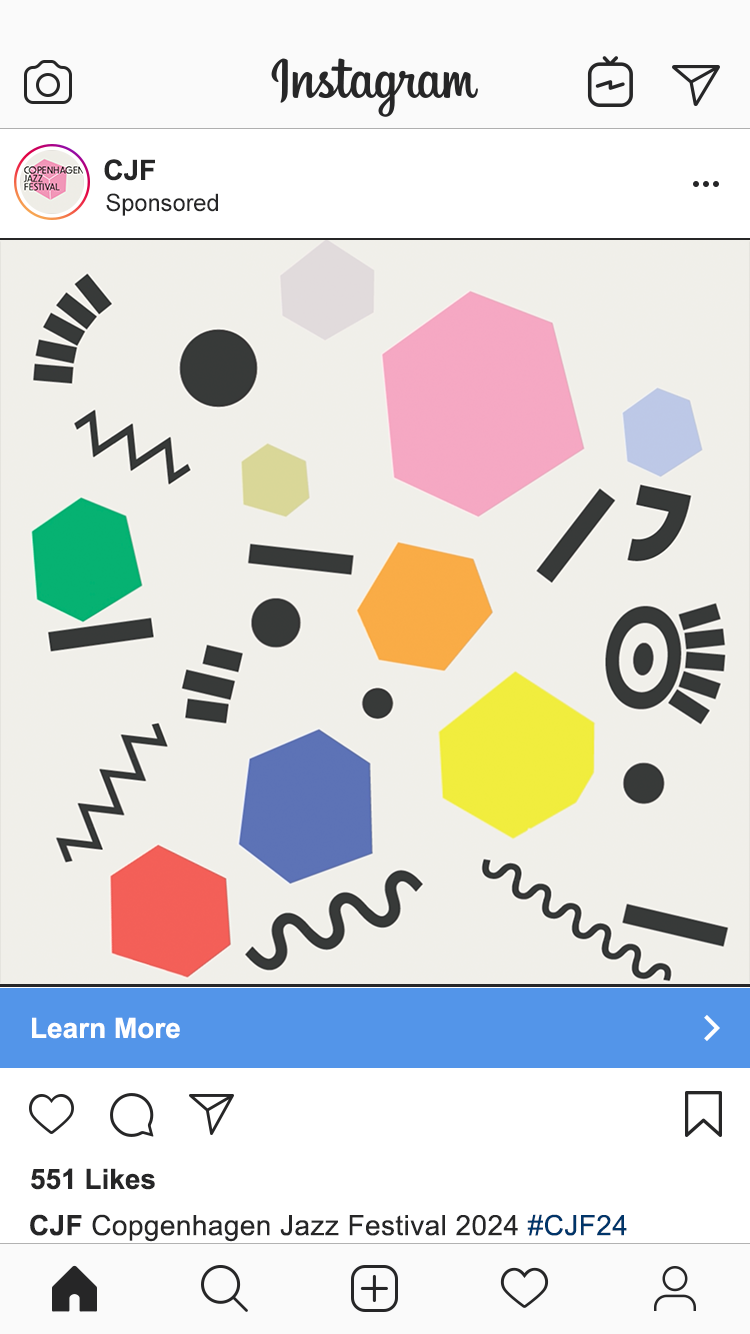Like the CJF post
This screenshot has height=1334, width=750.
51,1114
